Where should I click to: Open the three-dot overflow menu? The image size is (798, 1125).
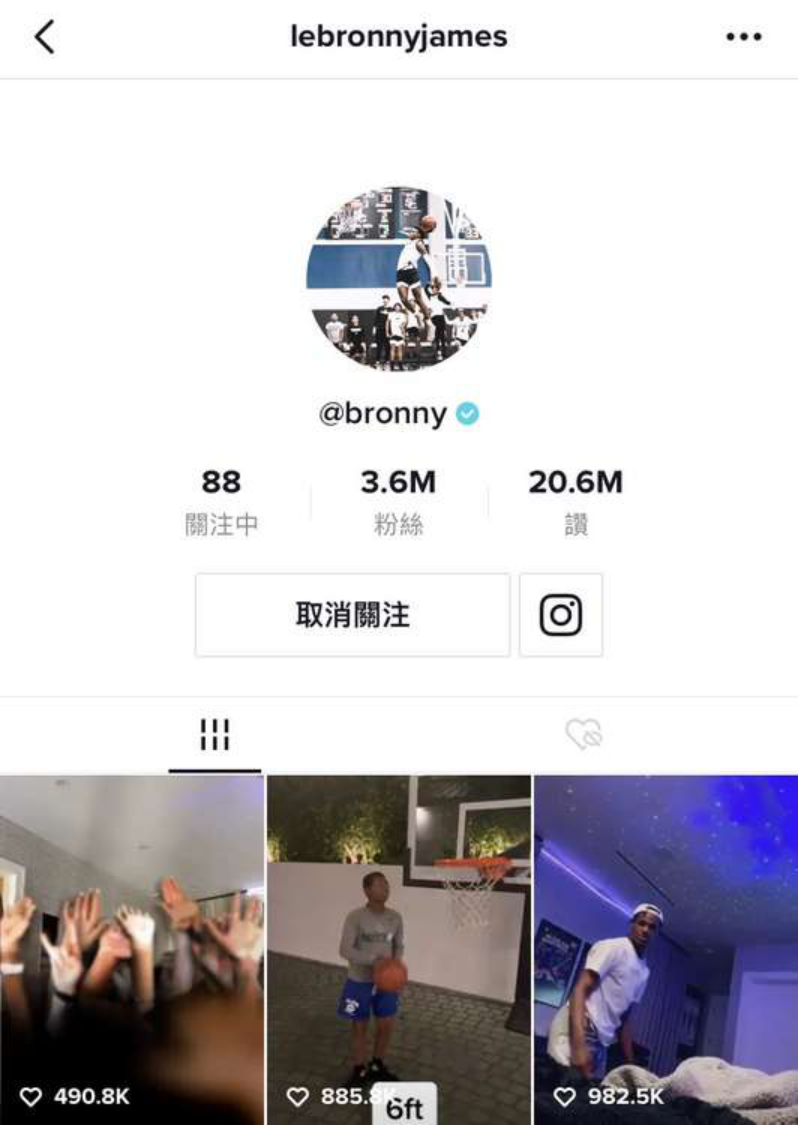(x=743, y=38)
